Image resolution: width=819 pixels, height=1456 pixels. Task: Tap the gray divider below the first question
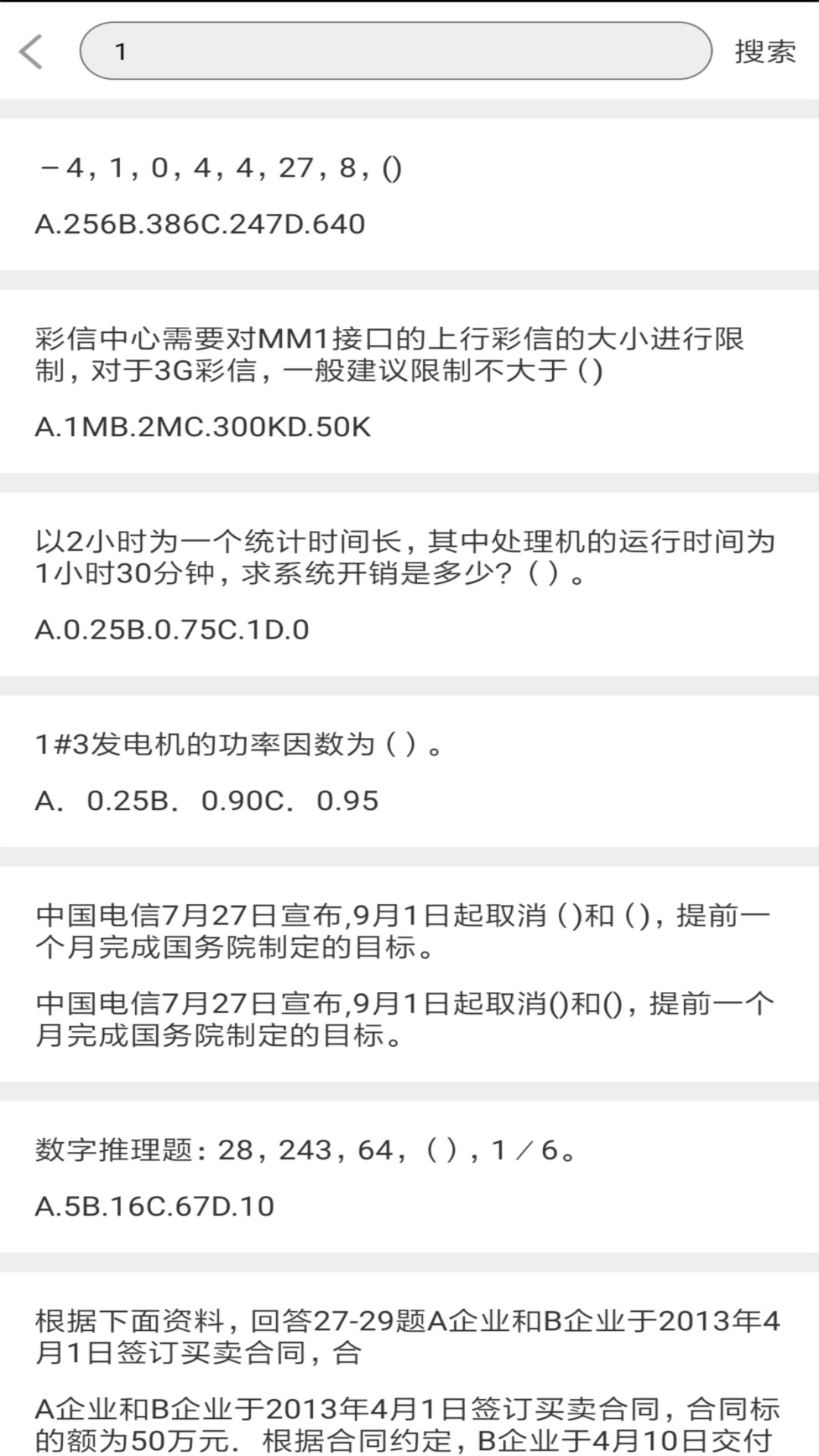coord(409,278)
